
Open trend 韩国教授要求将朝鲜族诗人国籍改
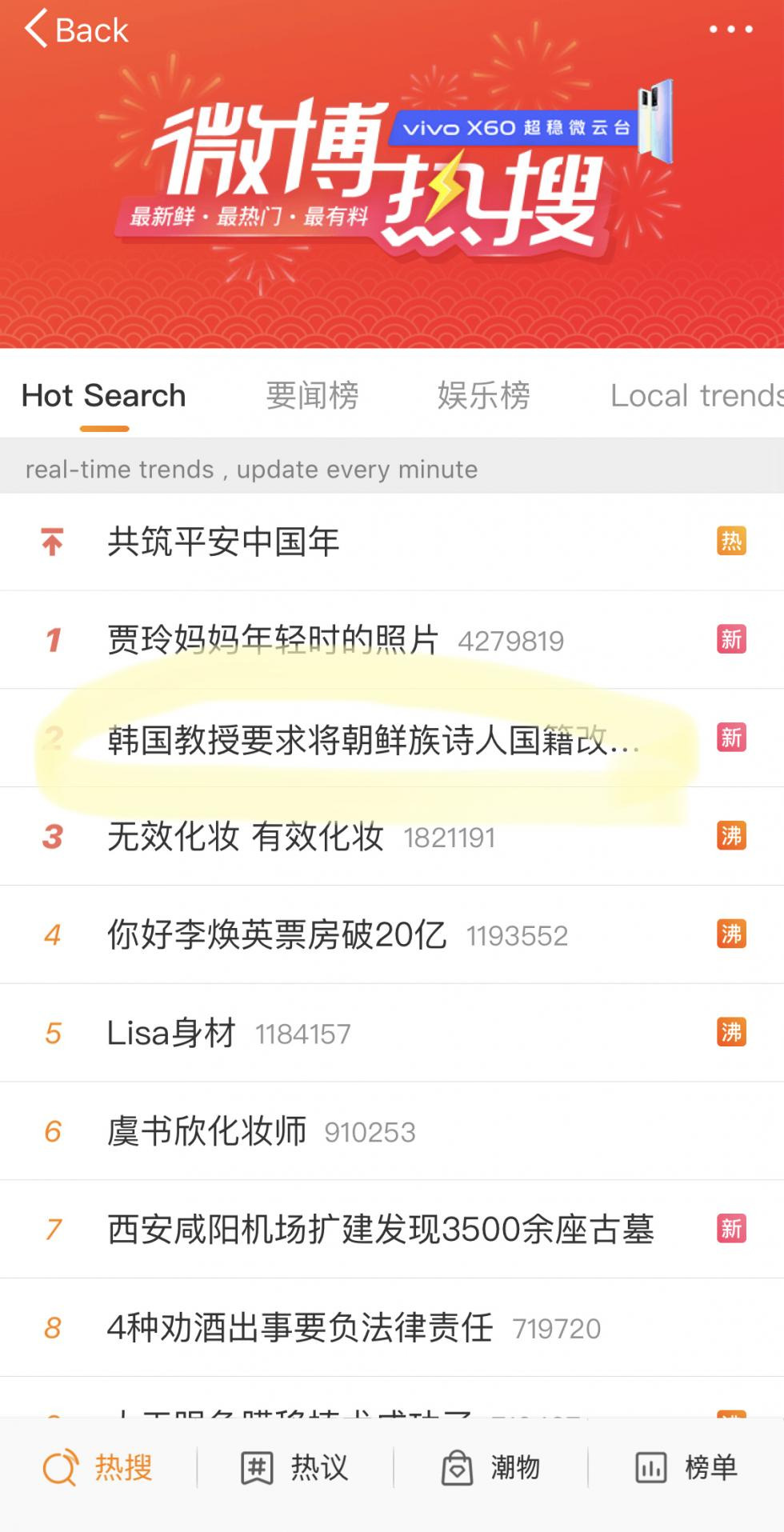(372, 739)
